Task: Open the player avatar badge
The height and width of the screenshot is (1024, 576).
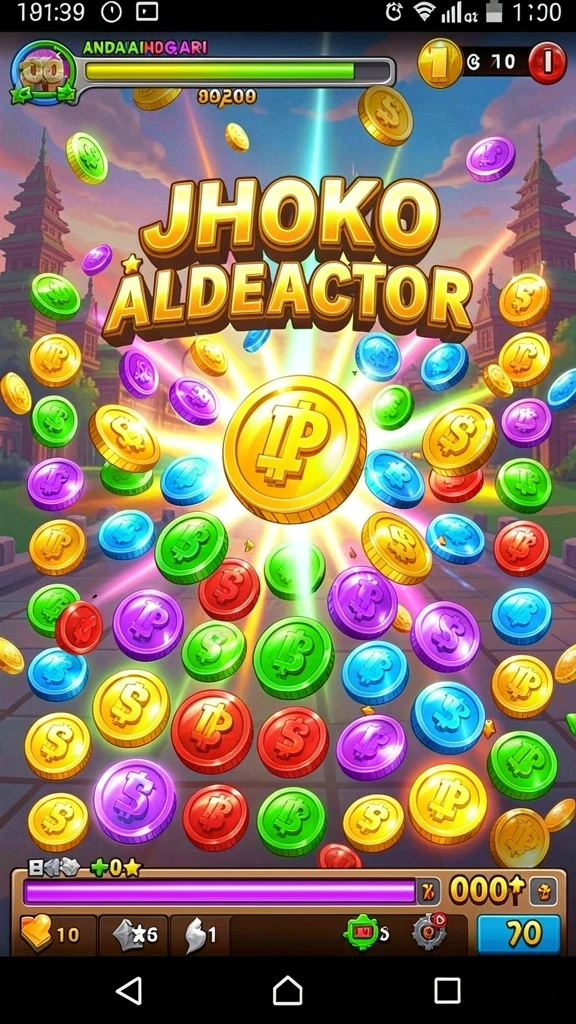Action: coord(43,73)
